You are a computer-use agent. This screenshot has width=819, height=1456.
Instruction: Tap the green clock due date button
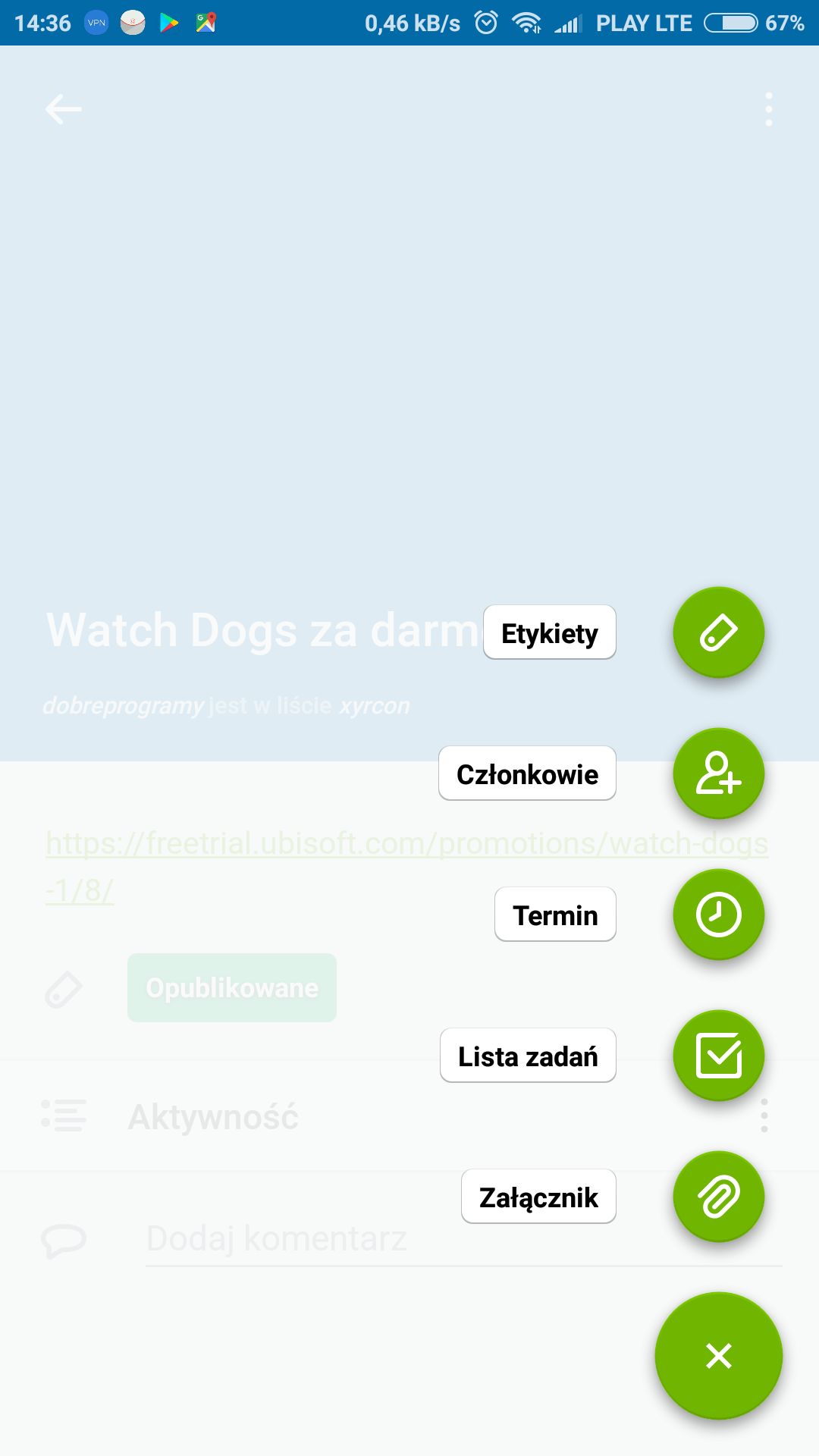coord(718,914)
